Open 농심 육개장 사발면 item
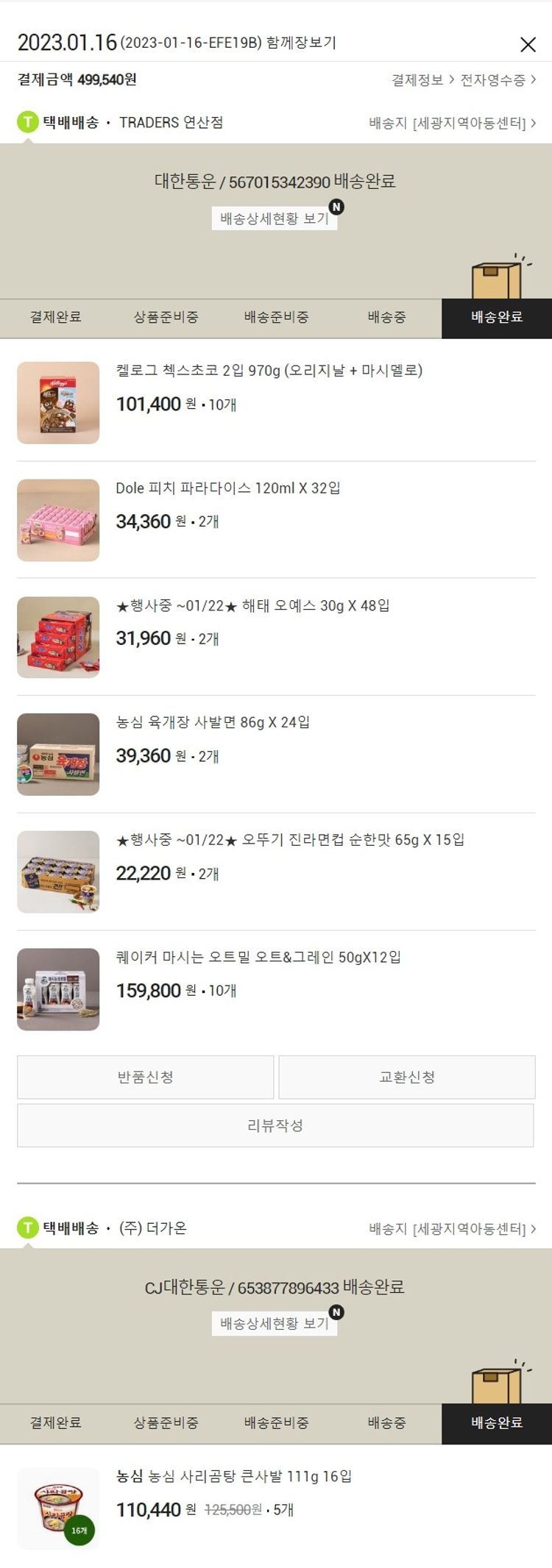 (213, 723)
